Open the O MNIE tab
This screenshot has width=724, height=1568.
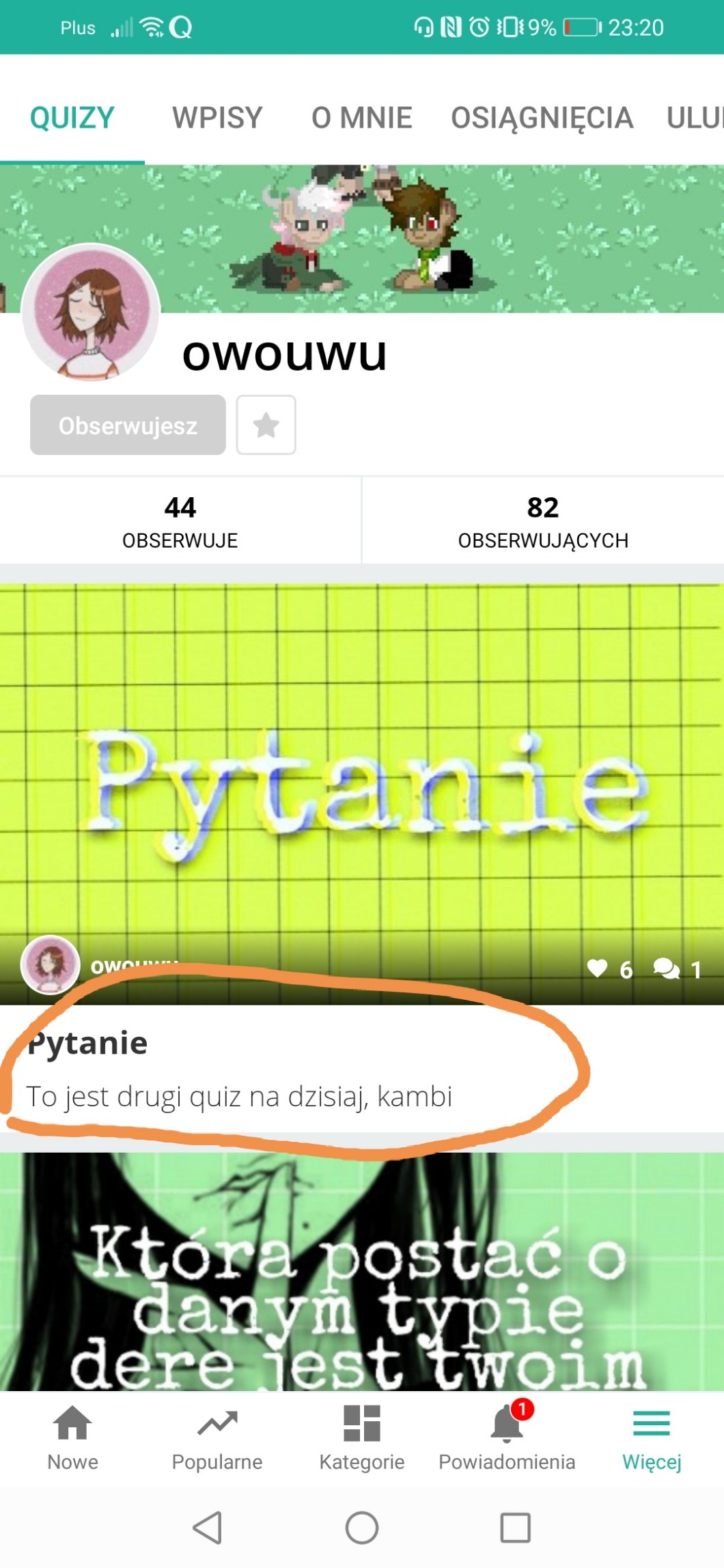(361, 117)
